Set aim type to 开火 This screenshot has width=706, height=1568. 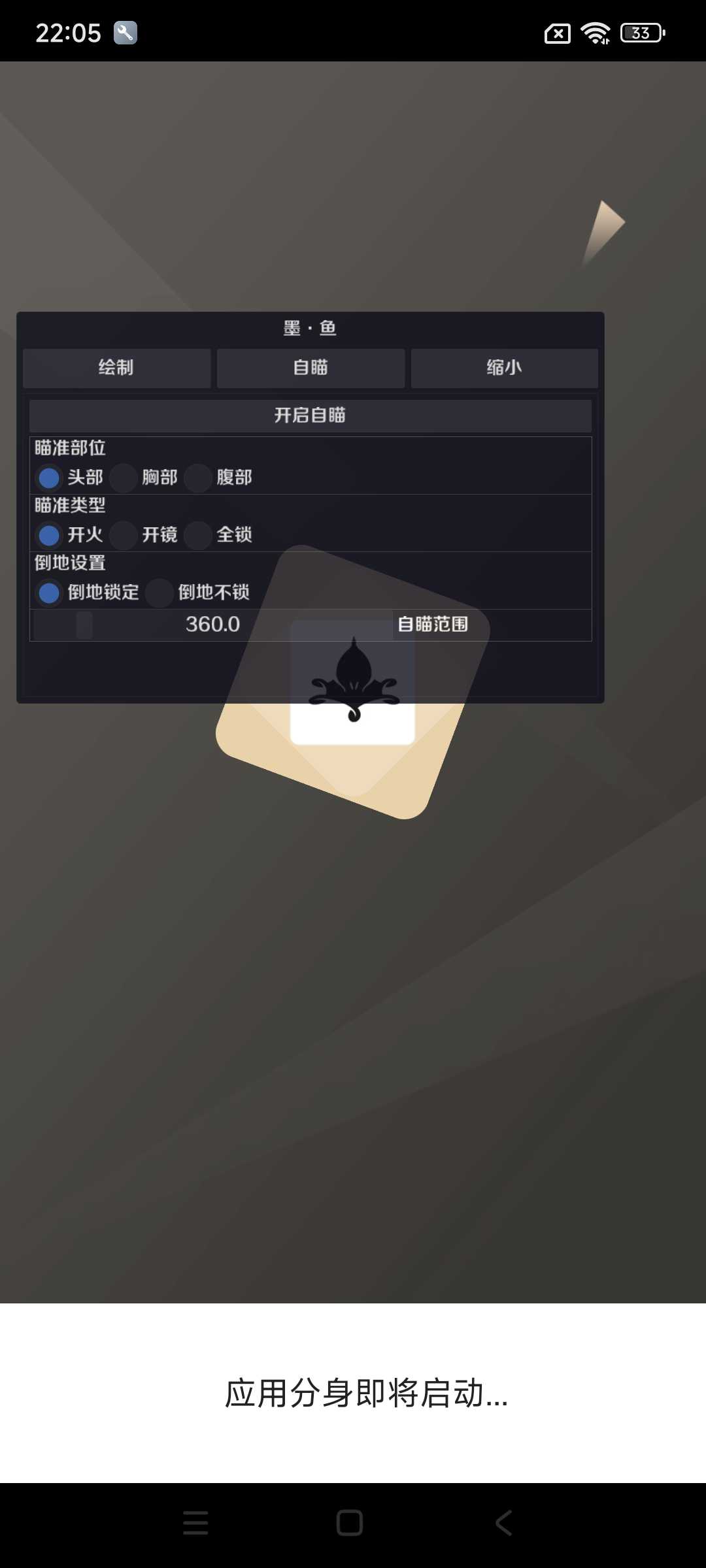tap(49, 535)
